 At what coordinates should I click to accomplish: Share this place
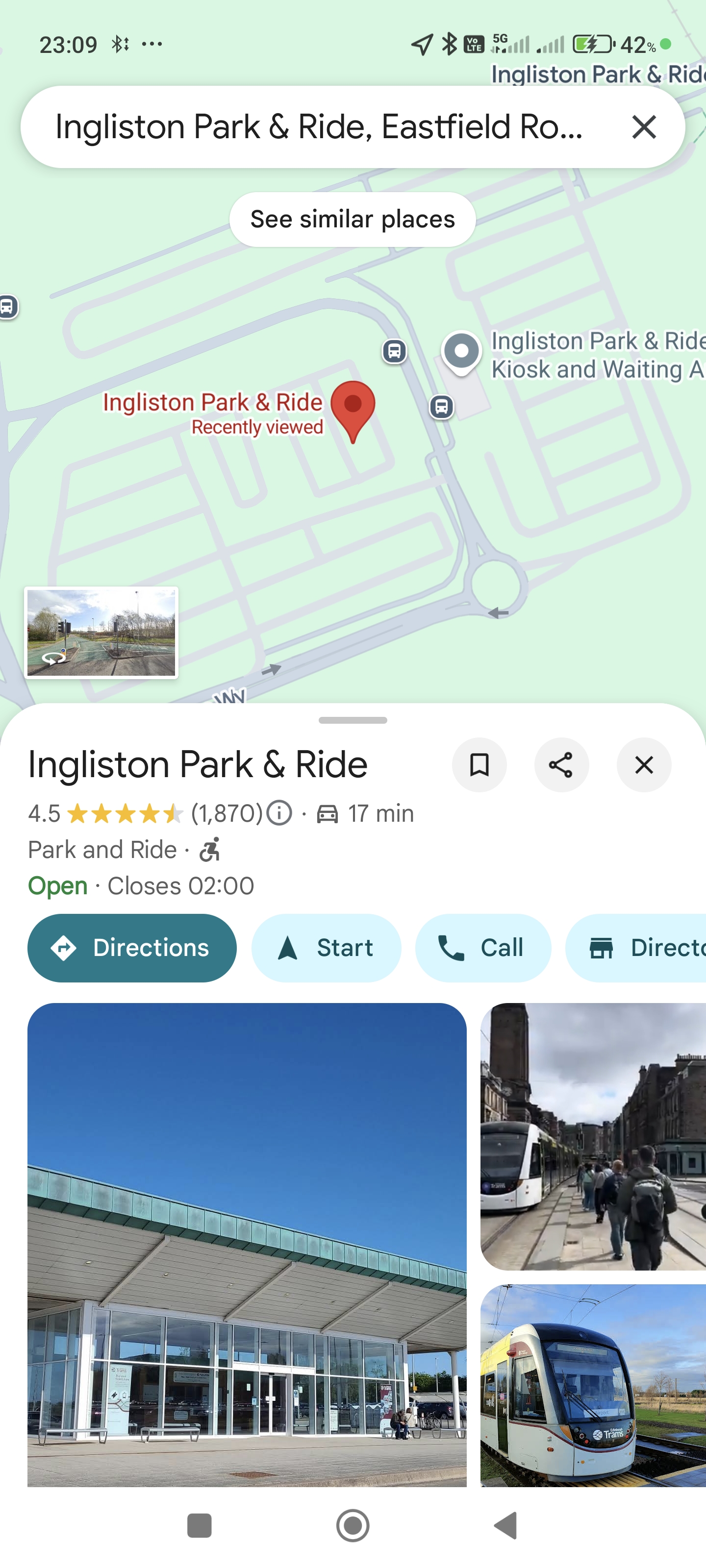(x=561, y=764)
